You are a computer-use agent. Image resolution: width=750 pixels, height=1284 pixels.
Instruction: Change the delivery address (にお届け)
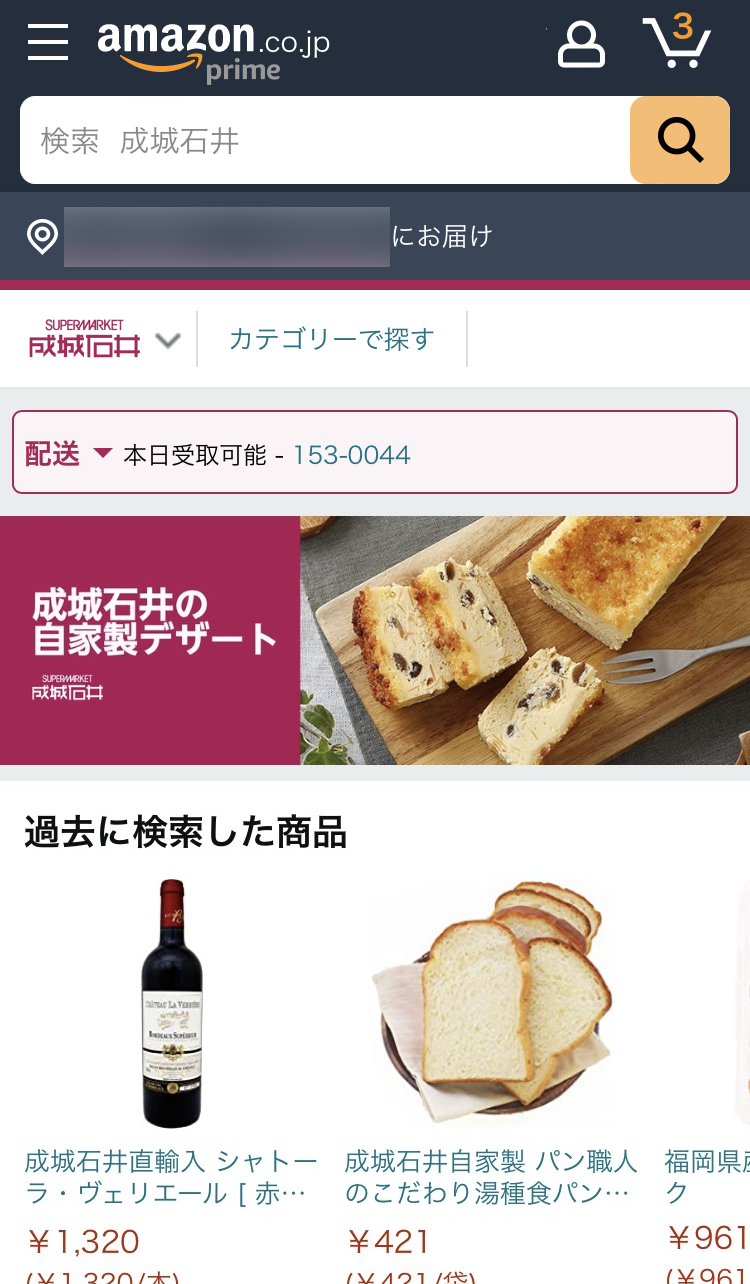(x=260, y=237)
